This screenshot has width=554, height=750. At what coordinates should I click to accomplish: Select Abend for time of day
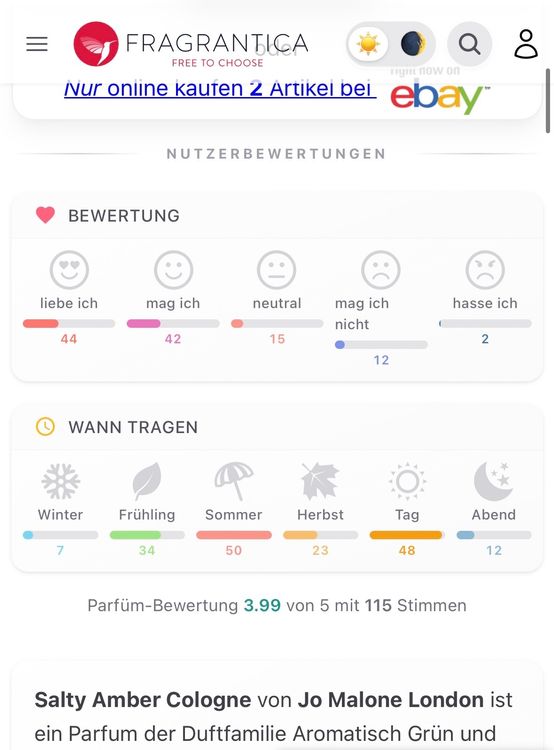click(494, 481)
